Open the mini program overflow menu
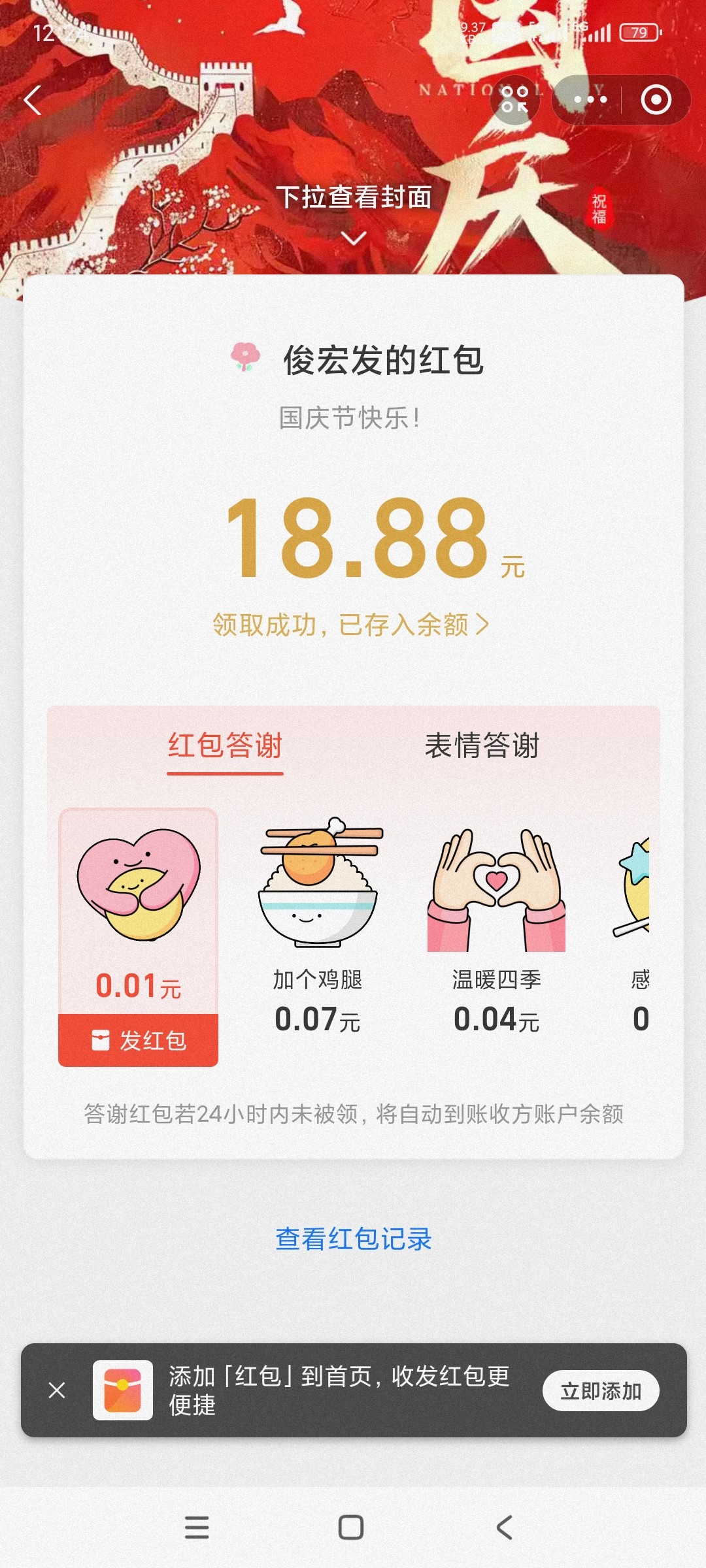Viewport: 706px width, 1568px height. pos(590,100)
